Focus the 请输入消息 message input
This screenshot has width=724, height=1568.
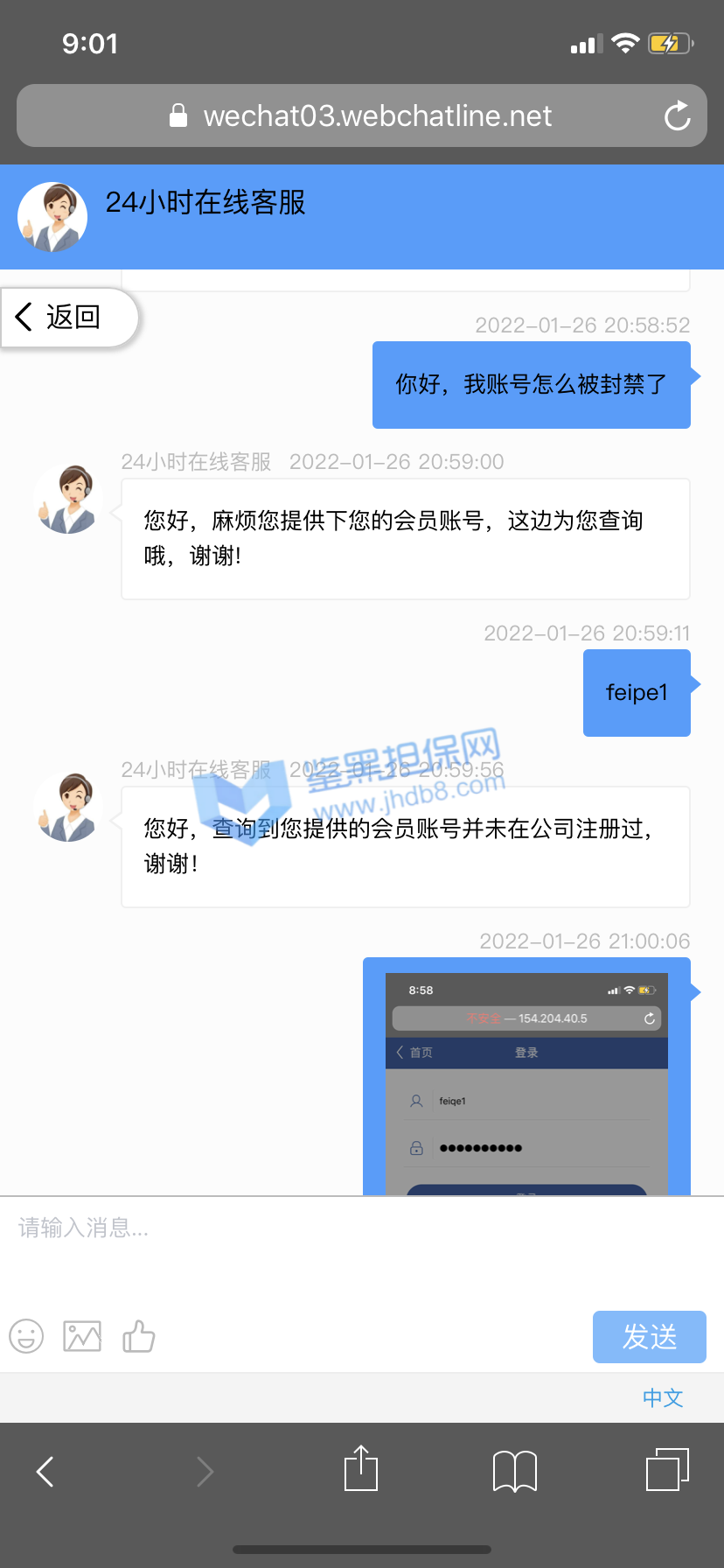coord(350,1242)
